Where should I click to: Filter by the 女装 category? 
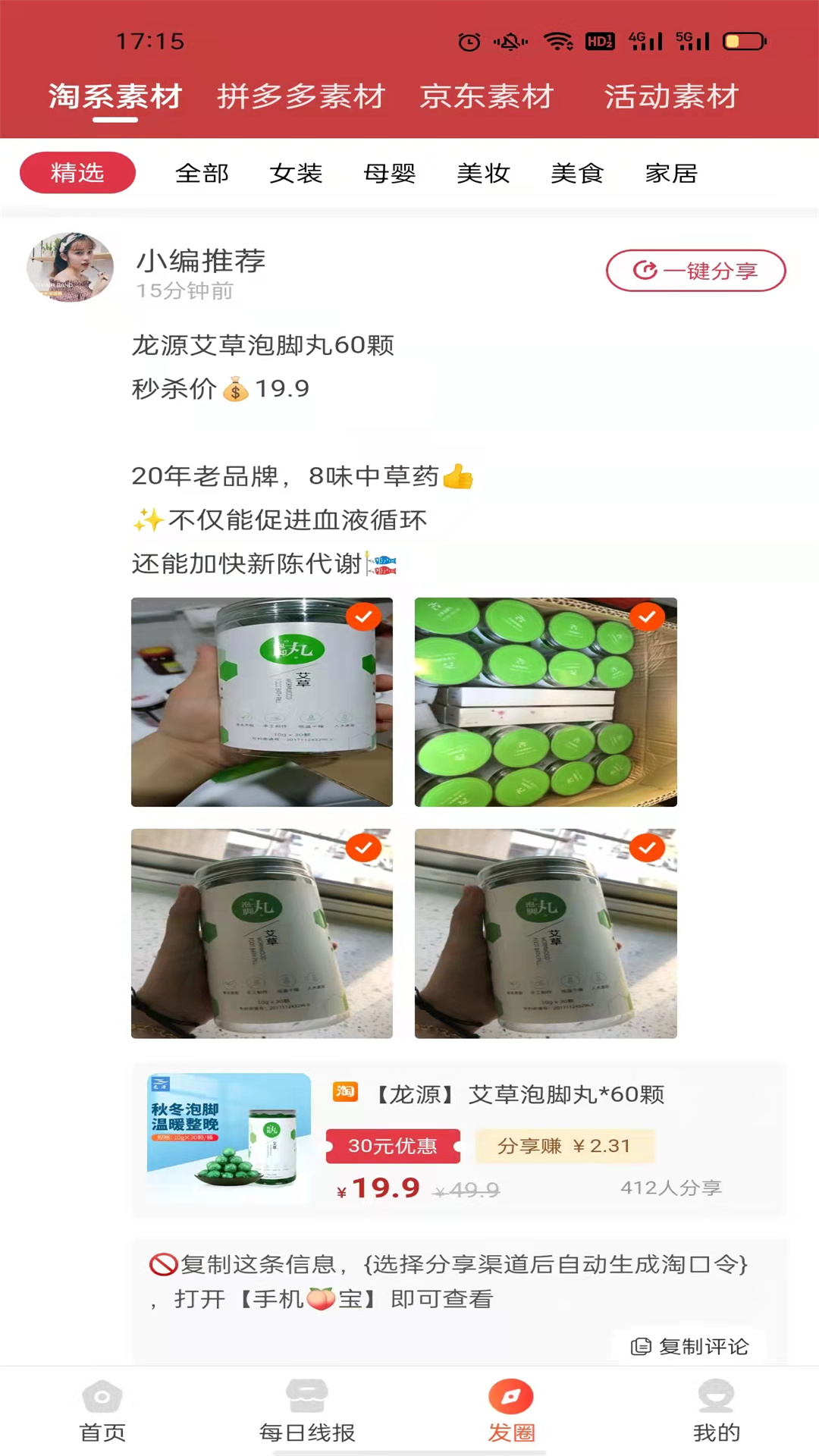pos(296,173)
